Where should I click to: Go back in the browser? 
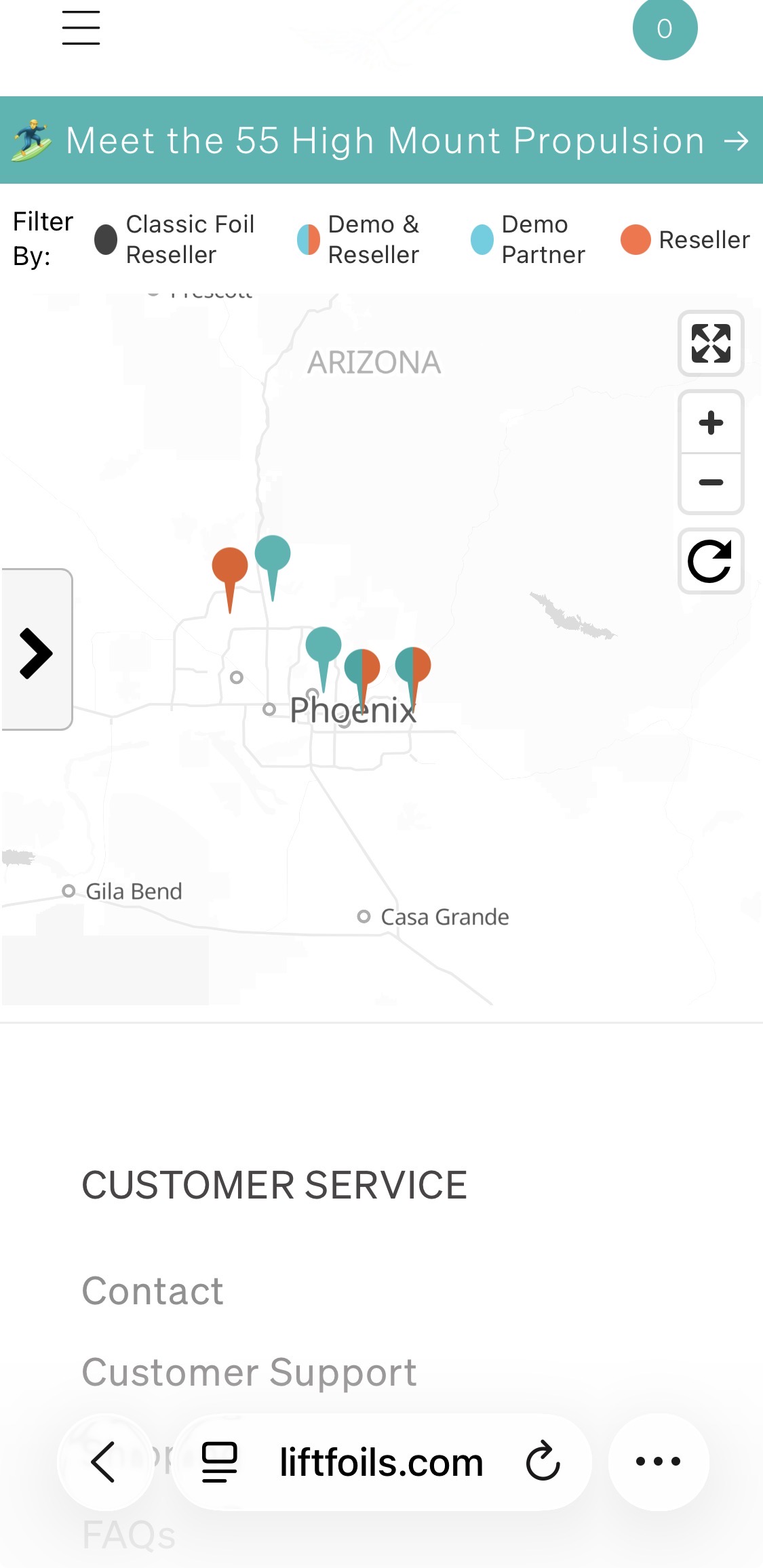[104, 1462]
